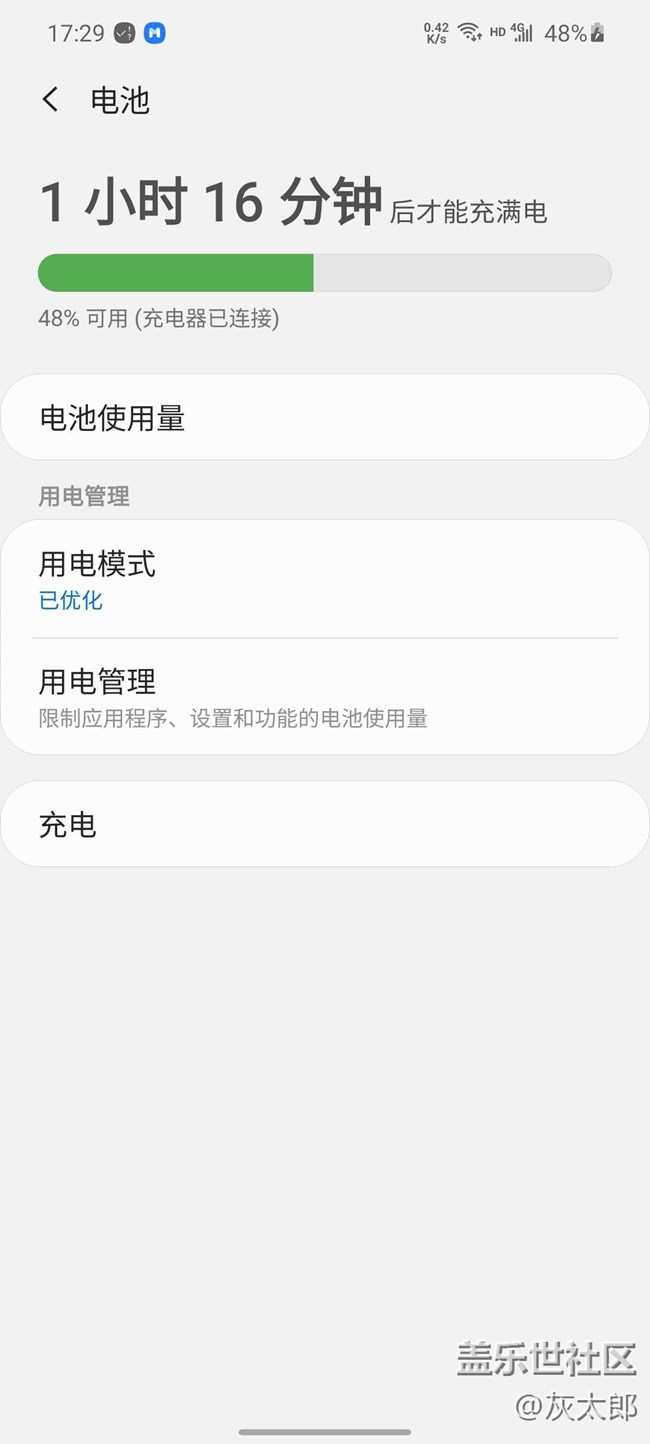Open 电池使用量 details
The height and width of the screenshot is (1444, 650).
324,418
